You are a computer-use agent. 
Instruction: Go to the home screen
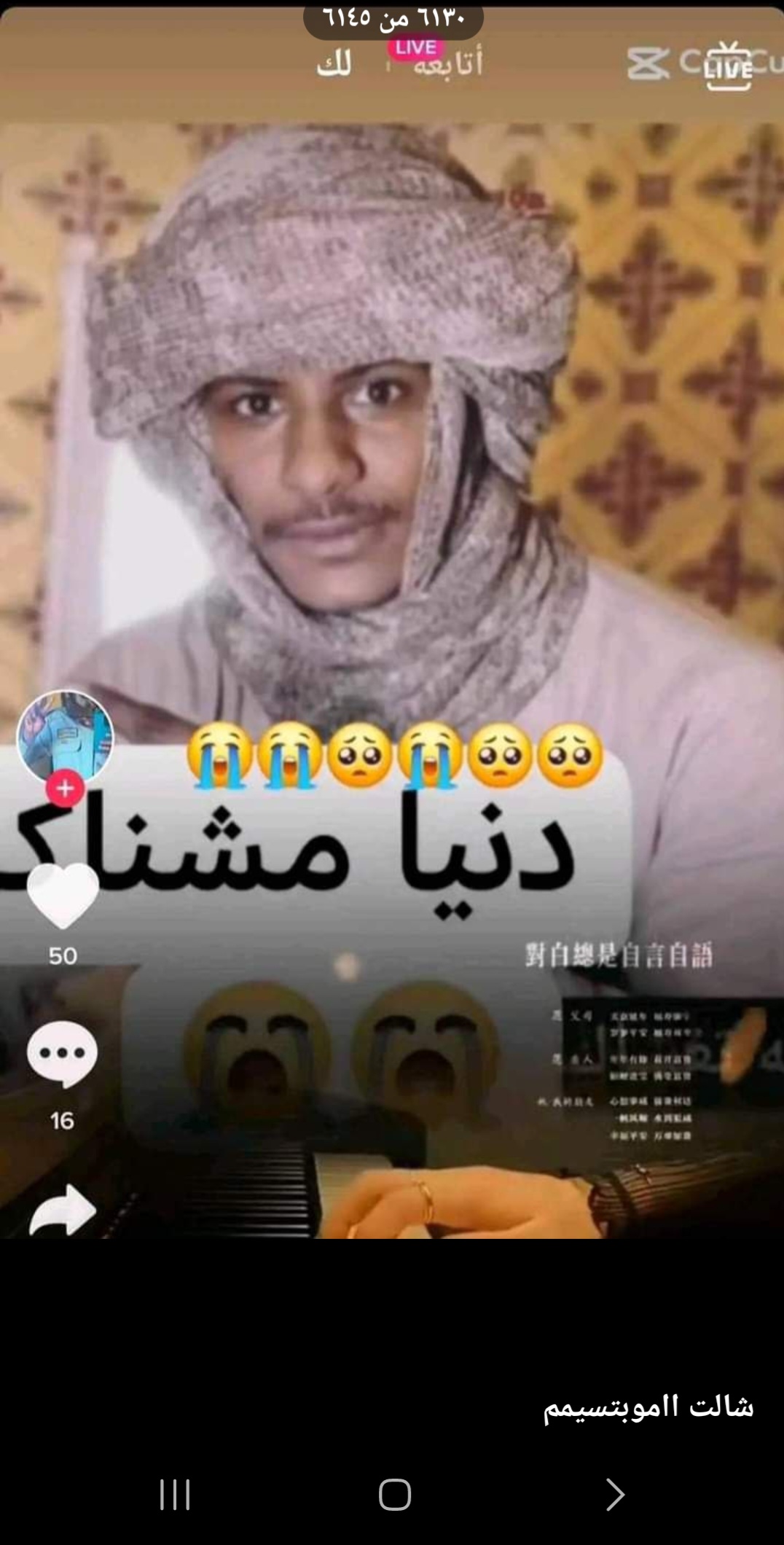pos(394,1495)
